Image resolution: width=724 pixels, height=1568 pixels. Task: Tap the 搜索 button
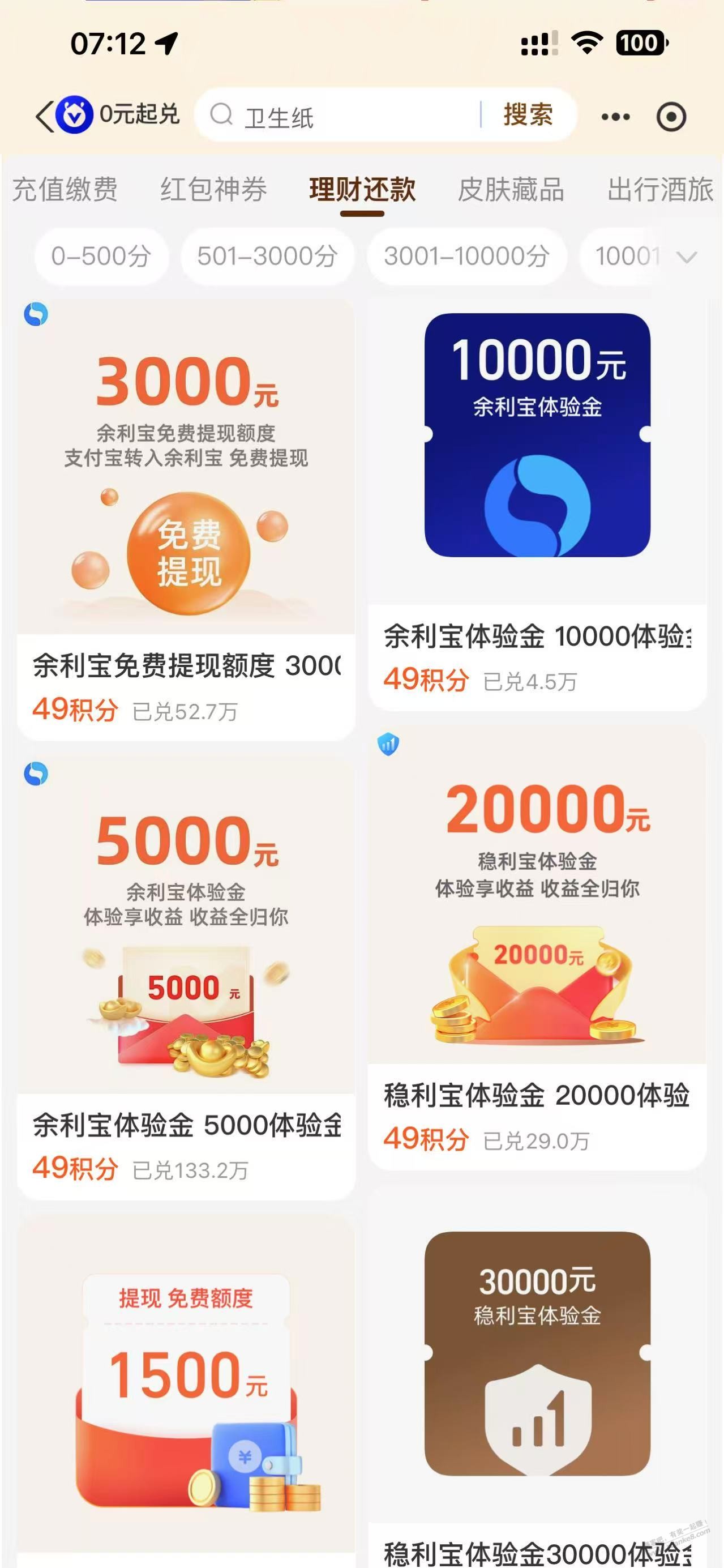pyautogui.click(x=528, y=115)
